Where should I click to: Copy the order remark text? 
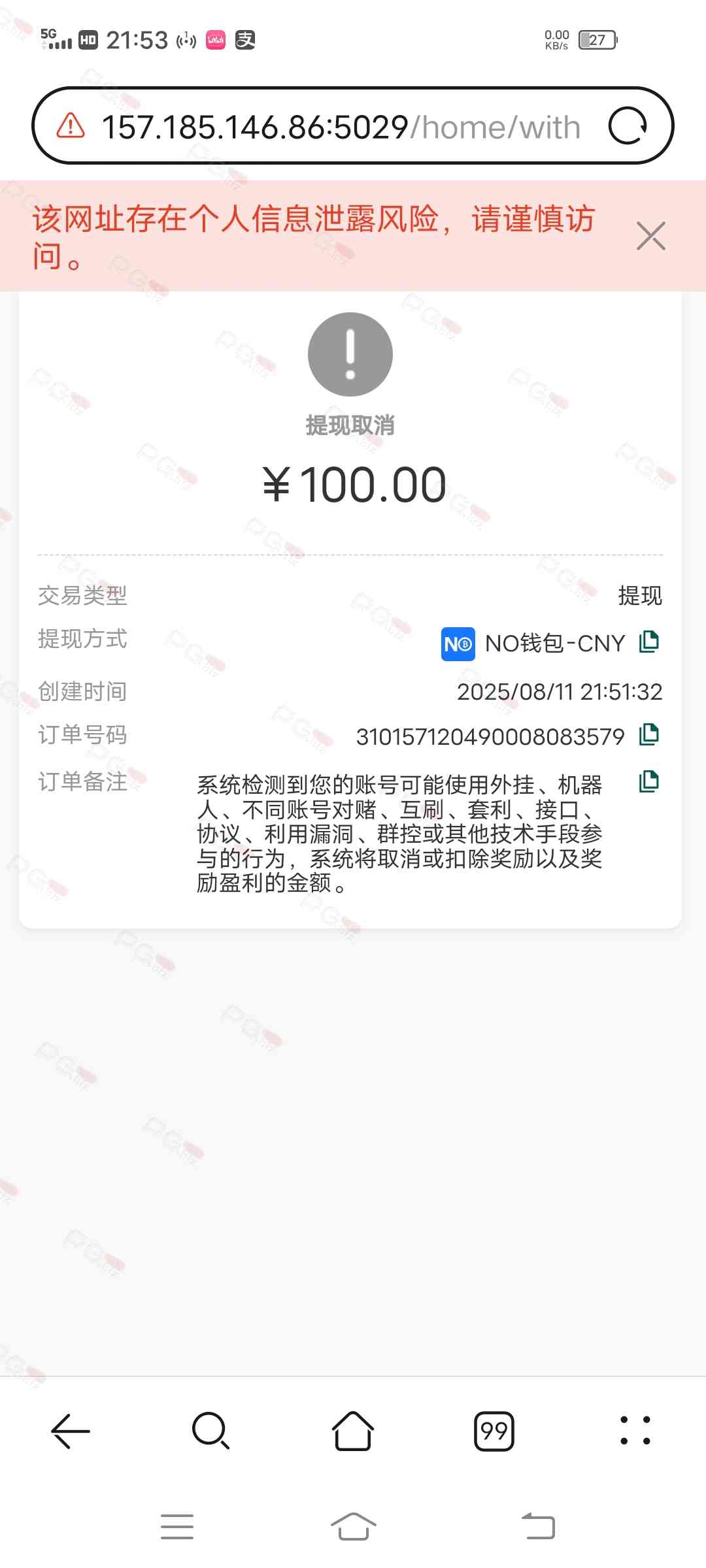tap(648, 781)
